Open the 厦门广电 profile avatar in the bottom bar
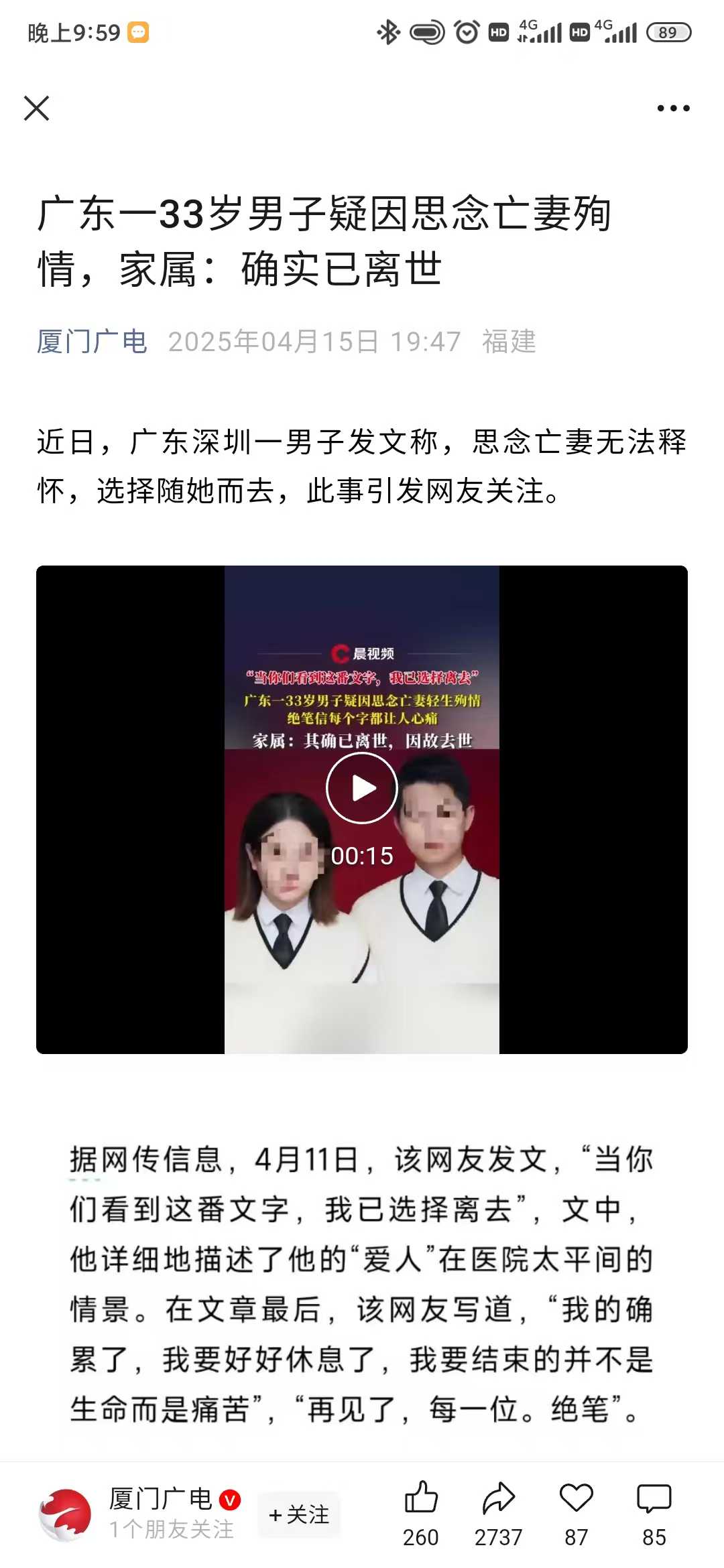Image resolution: width=724 pixels, height=1568 pixels. (65, 1514)
